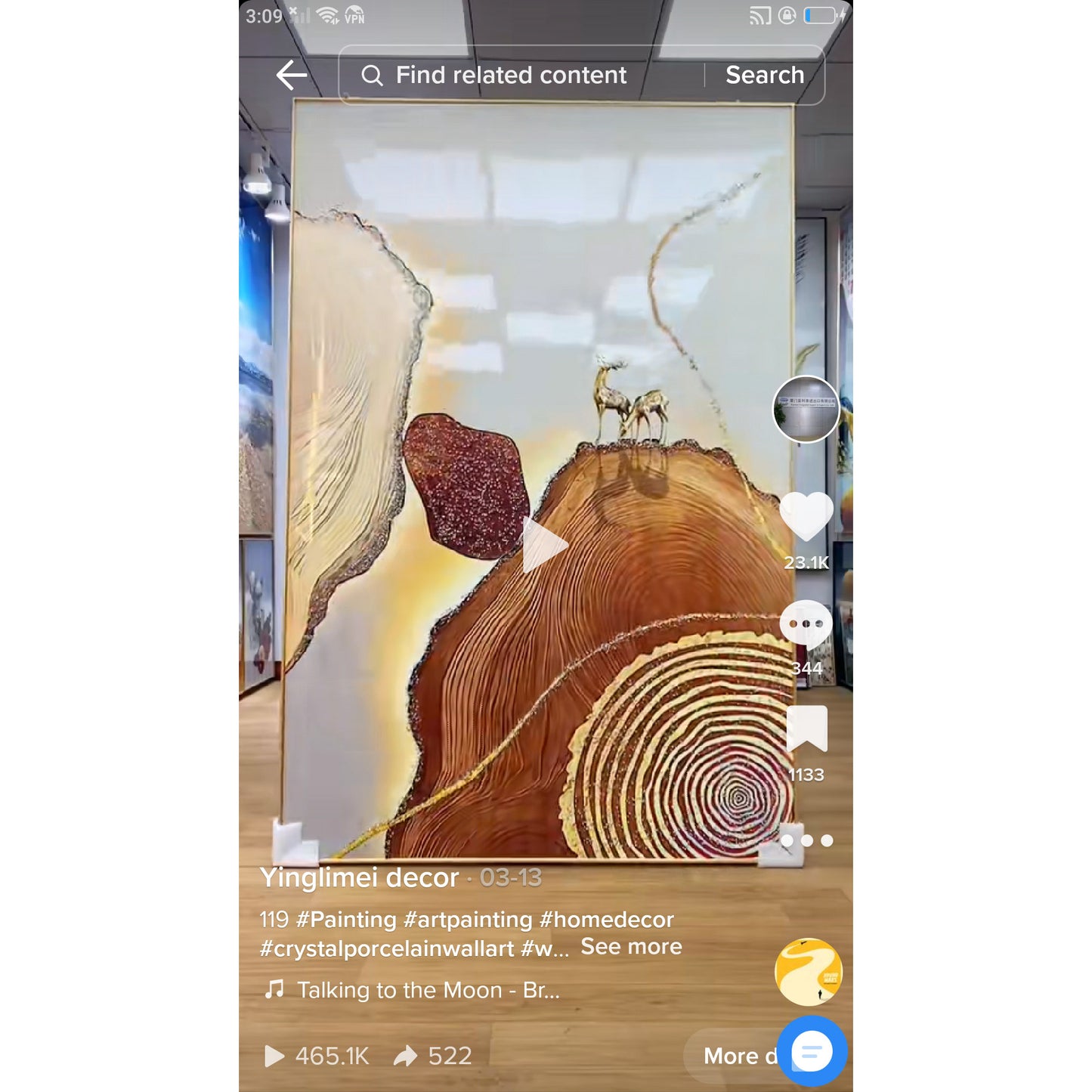Open the blue chat bubble button
The height and width of the screenshot is (1092, 1092).
click(x=812, y=1051)
